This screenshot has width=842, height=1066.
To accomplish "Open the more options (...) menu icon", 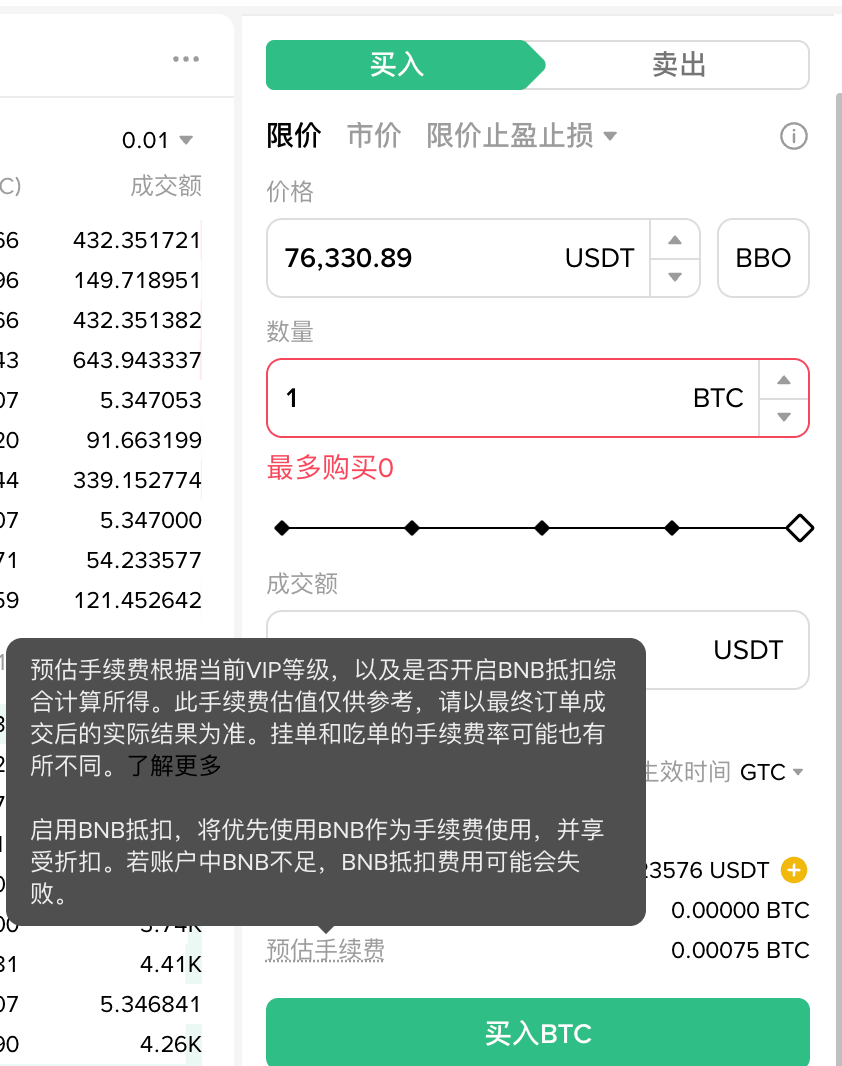I will point(185,58).
